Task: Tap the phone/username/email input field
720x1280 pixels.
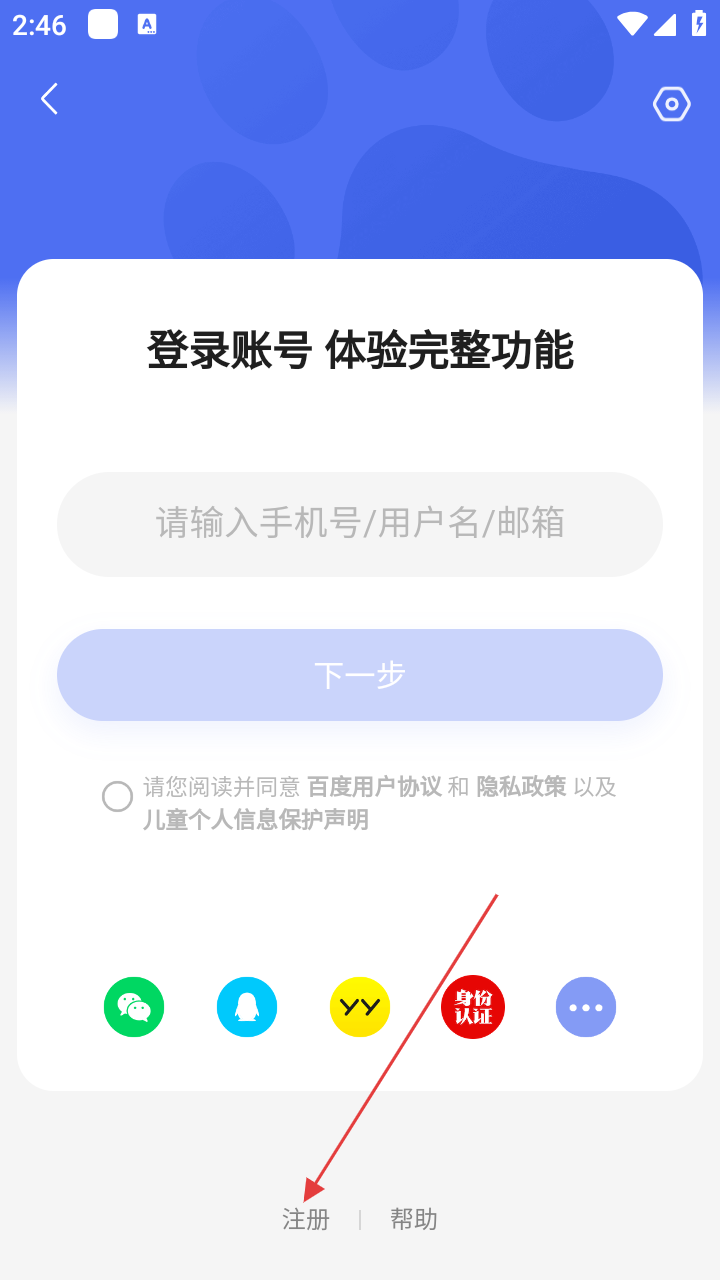Action: pyautogui.click(x=360, y=524)
